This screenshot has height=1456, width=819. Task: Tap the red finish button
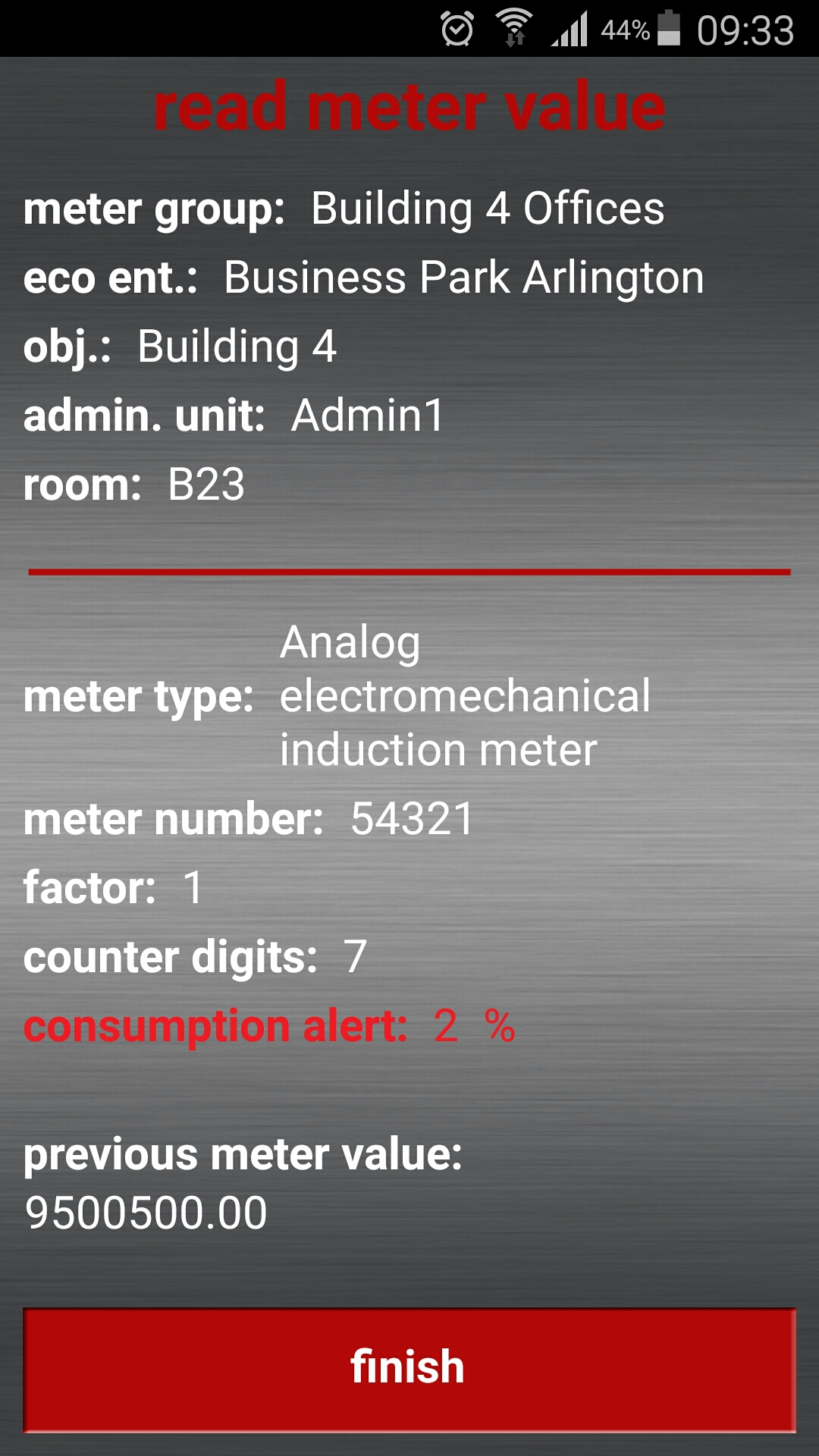(x=409, y=1370)
